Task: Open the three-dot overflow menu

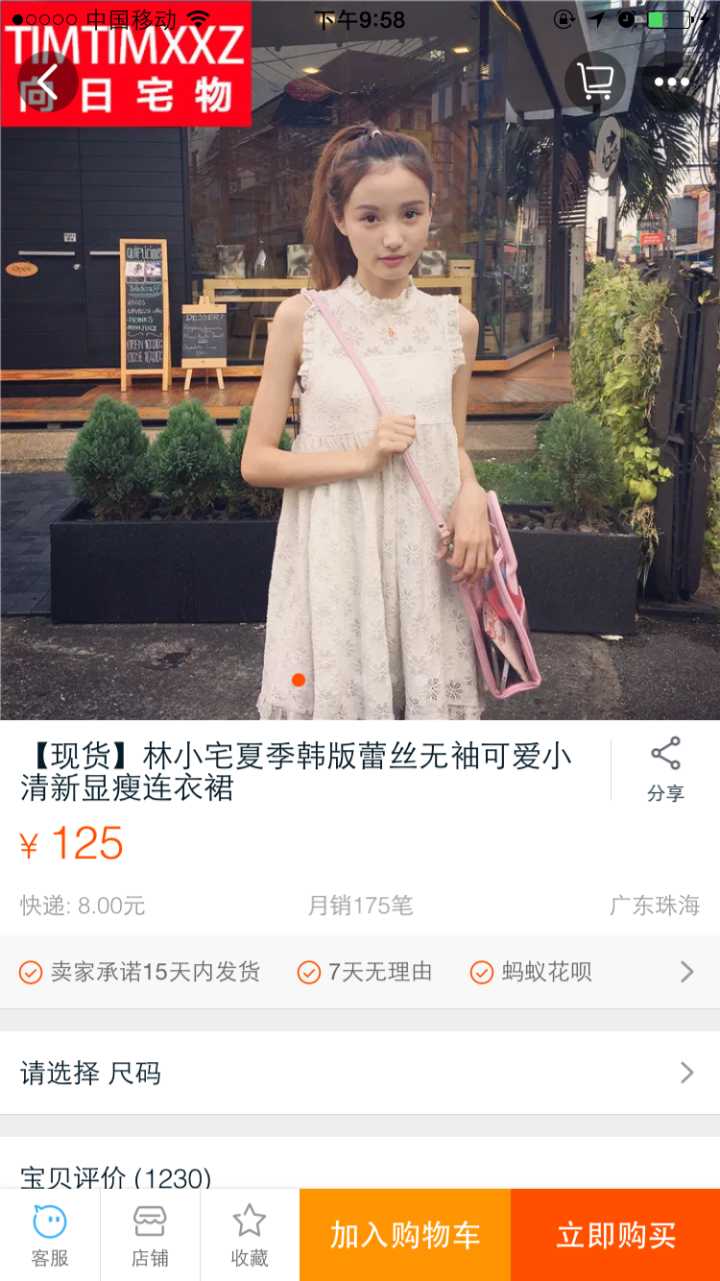Action: [x=671, y=83]
